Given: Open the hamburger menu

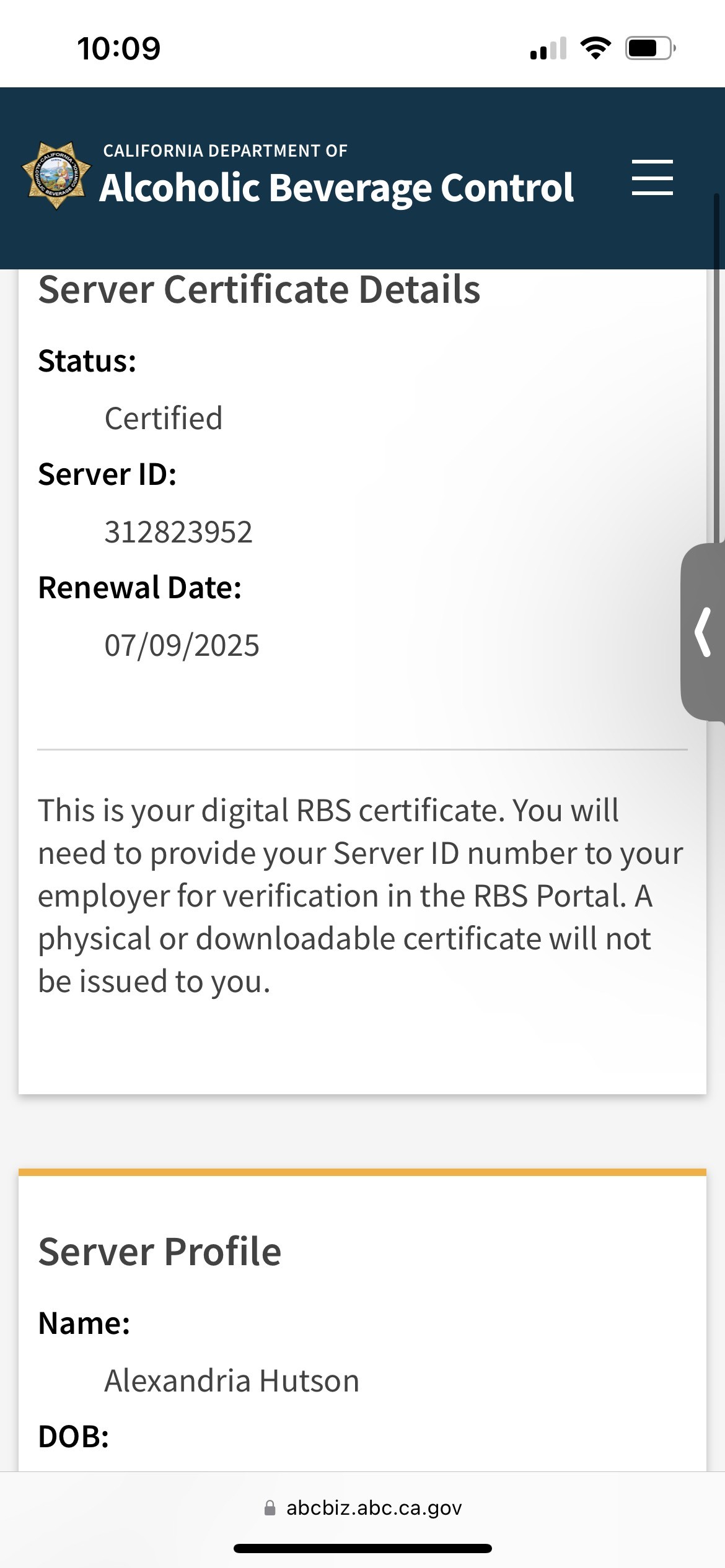Looking at the screenshot, I should pyautogui.click(x=652, y=178).
